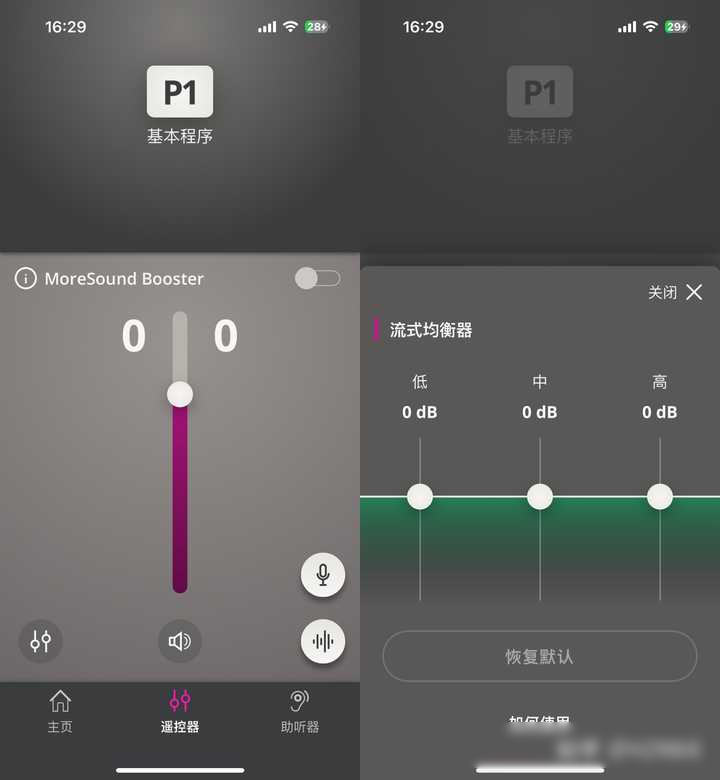This screenshot has height=780, width=720.
Task: Toggle the MoreSound Booster switch
Action: [317, 278]
